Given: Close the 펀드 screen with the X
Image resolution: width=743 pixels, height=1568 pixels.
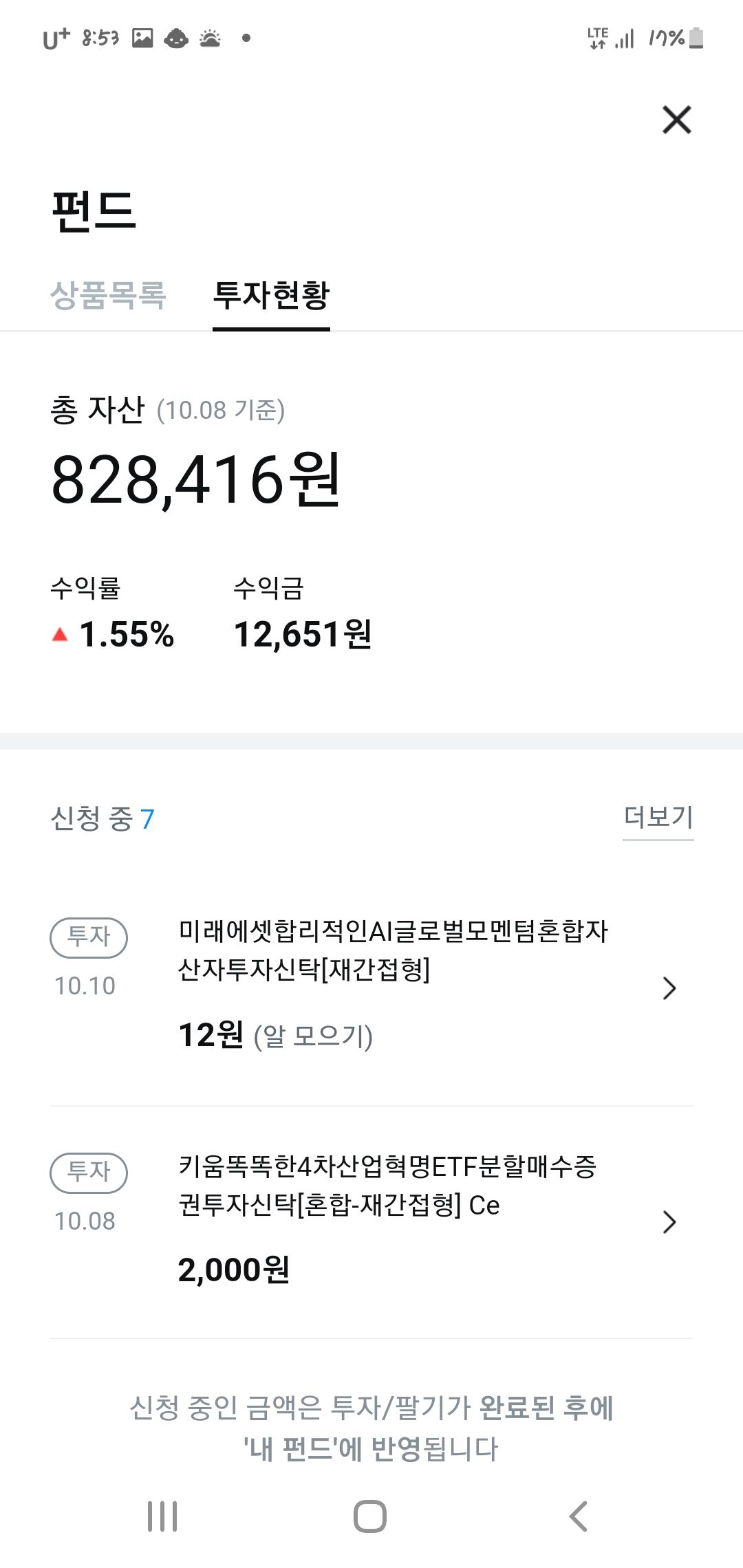Looking at the screenshot, I should click(676, 120).
